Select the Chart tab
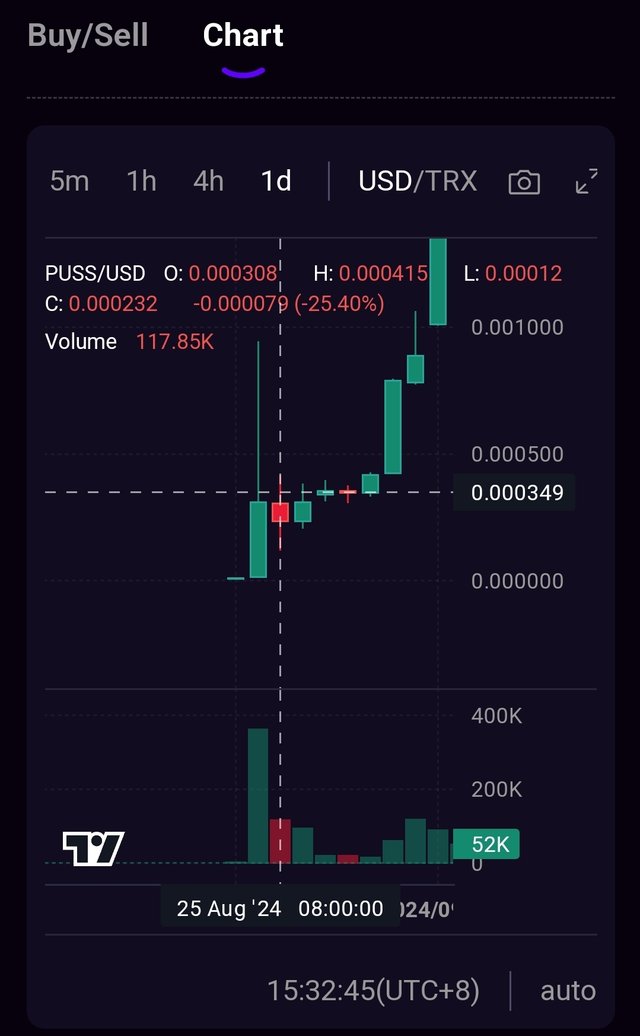Viewport: 640px width, 1036px height. (243, 36)
